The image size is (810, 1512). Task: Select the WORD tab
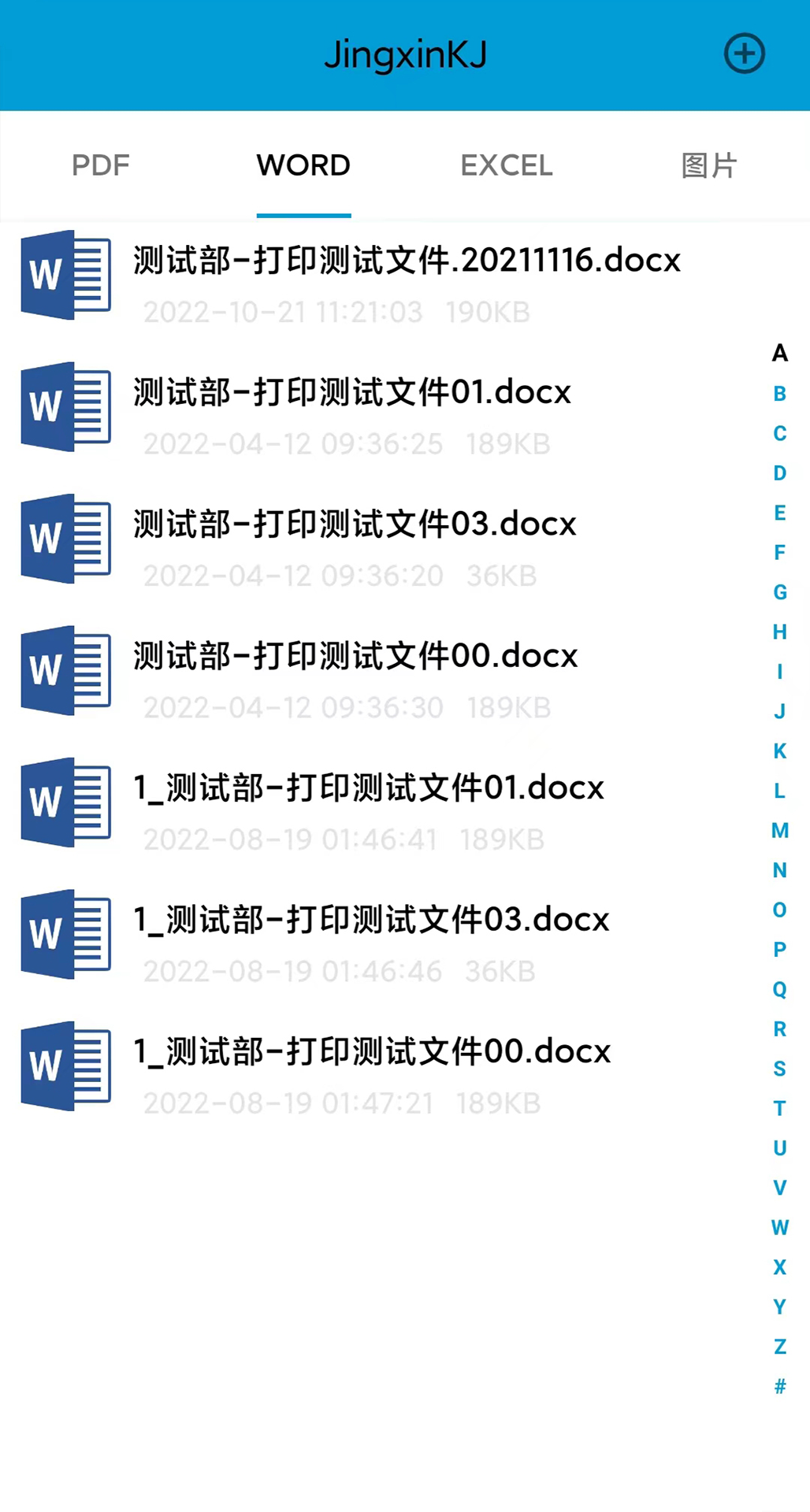tap(303, 165)
